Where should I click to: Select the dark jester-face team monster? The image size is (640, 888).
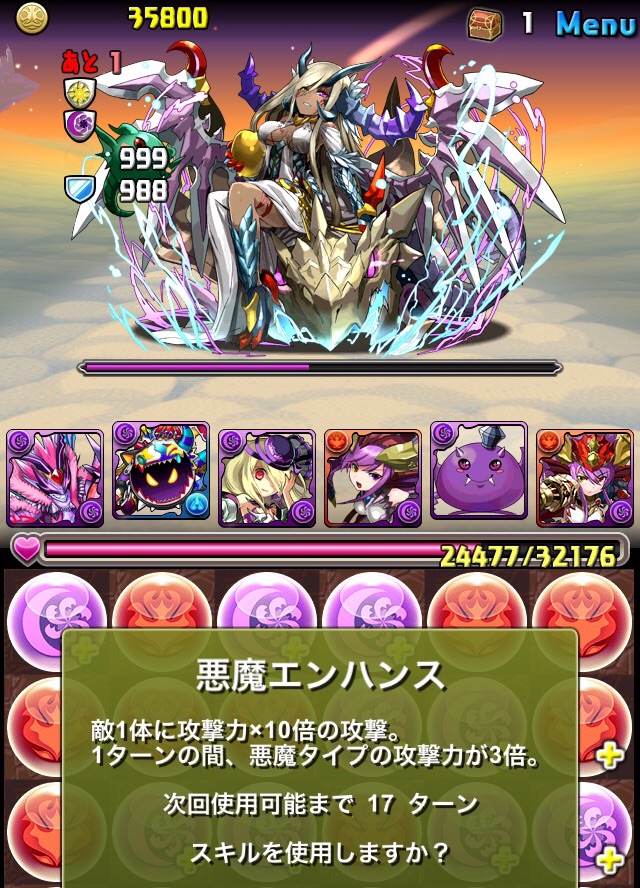coord(161,474)
